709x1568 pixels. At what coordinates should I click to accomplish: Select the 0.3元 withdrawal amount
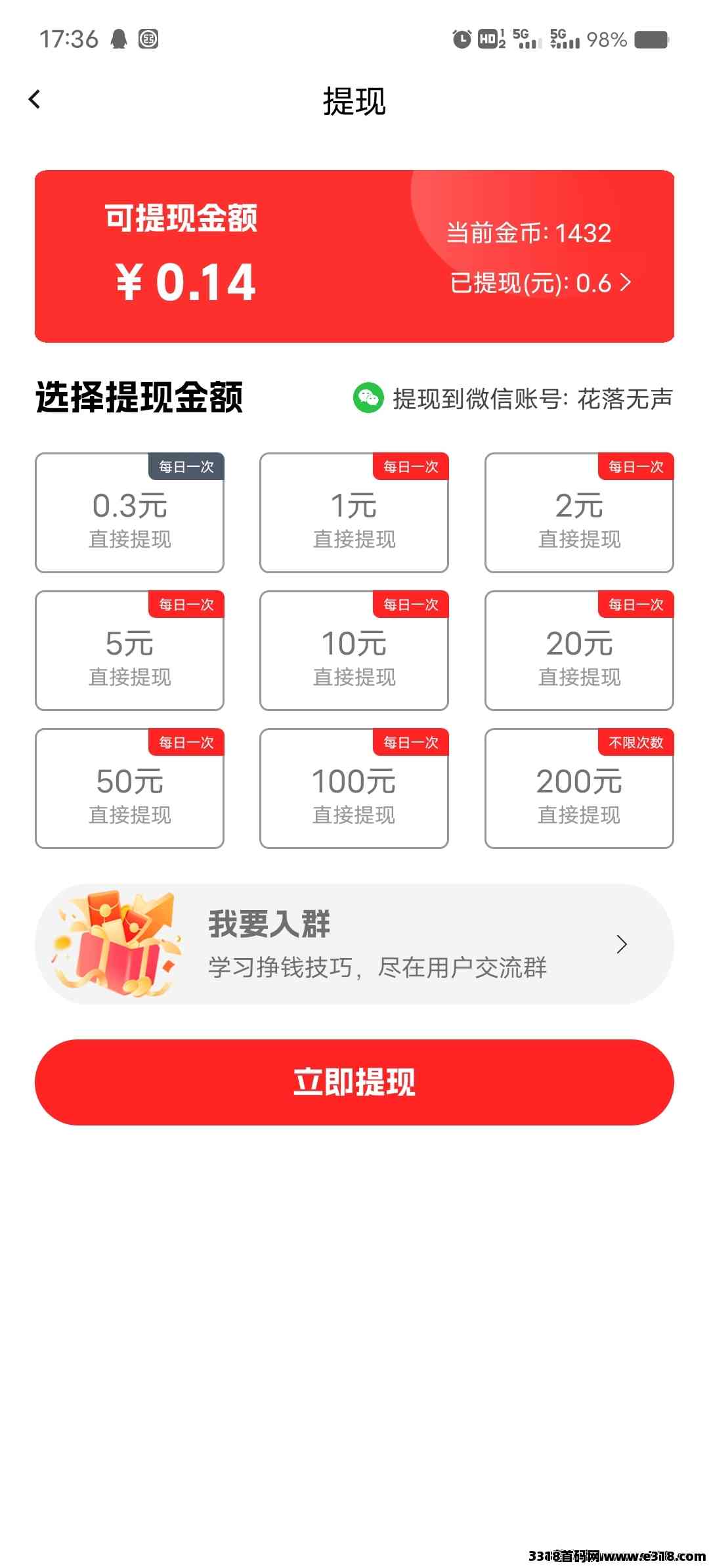click(129, 513)
